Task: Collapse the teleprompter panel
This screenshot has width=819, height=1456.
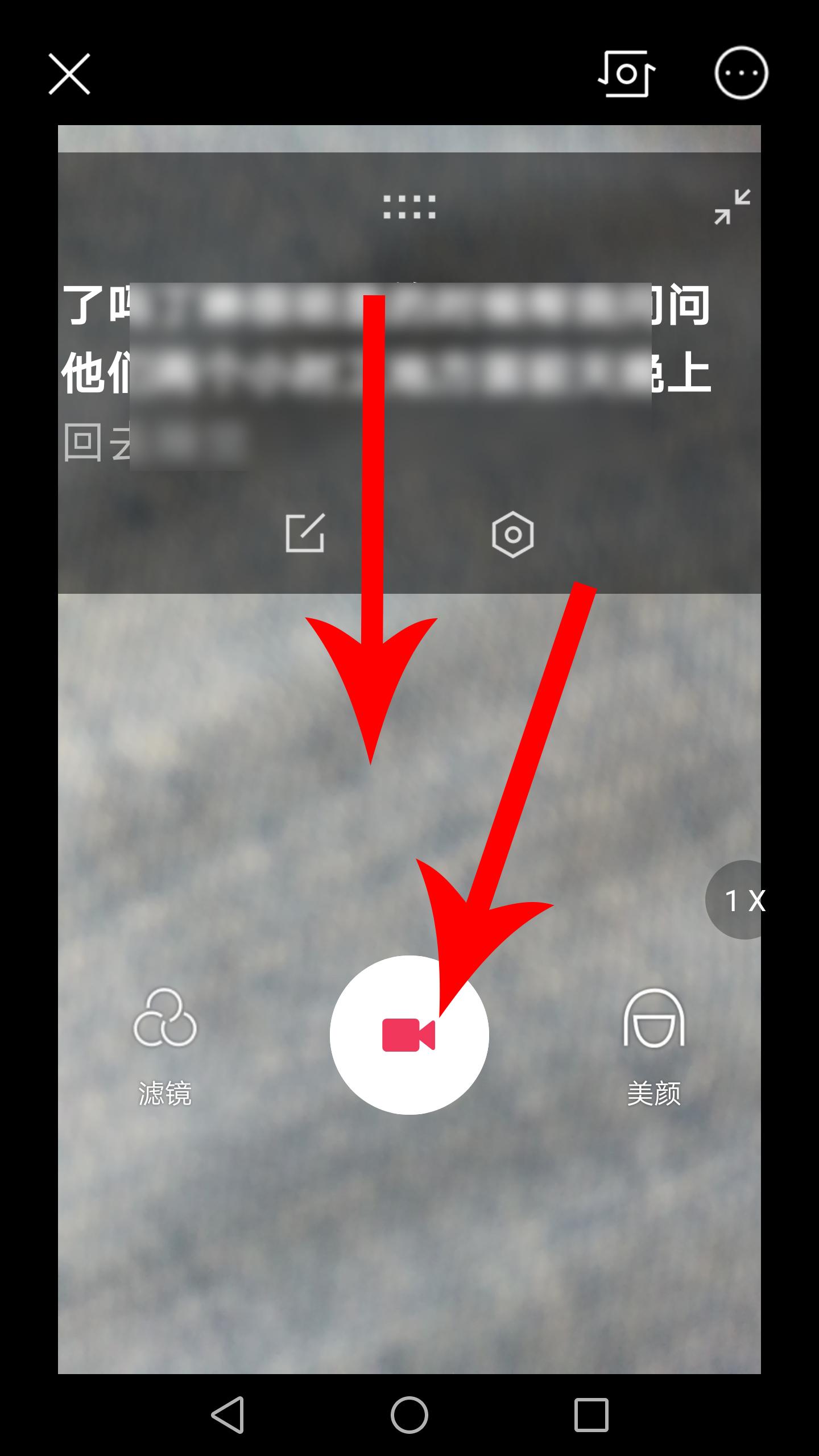Action: (x=732, y=207)
